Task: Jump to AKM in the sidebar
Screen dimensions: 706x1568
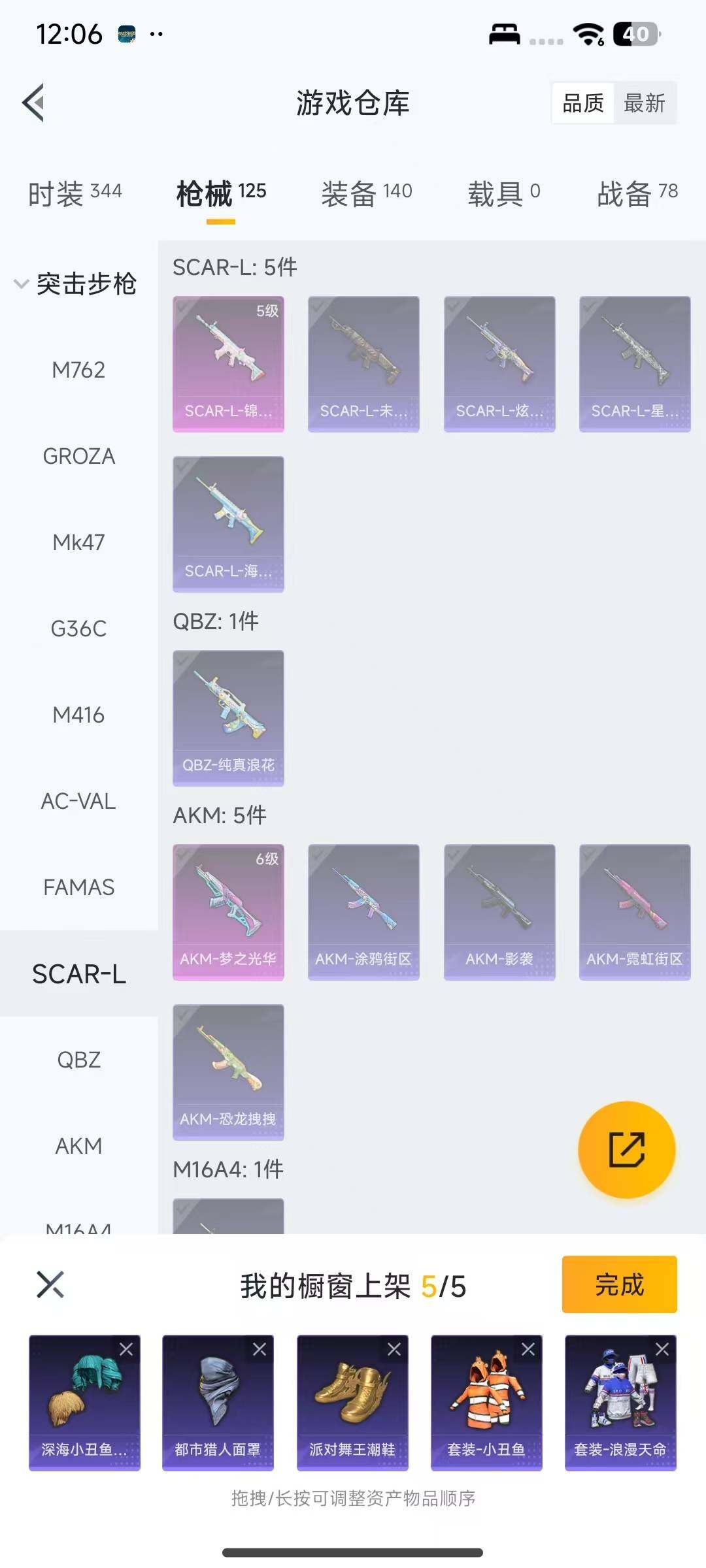Action: coord(78,1146)
